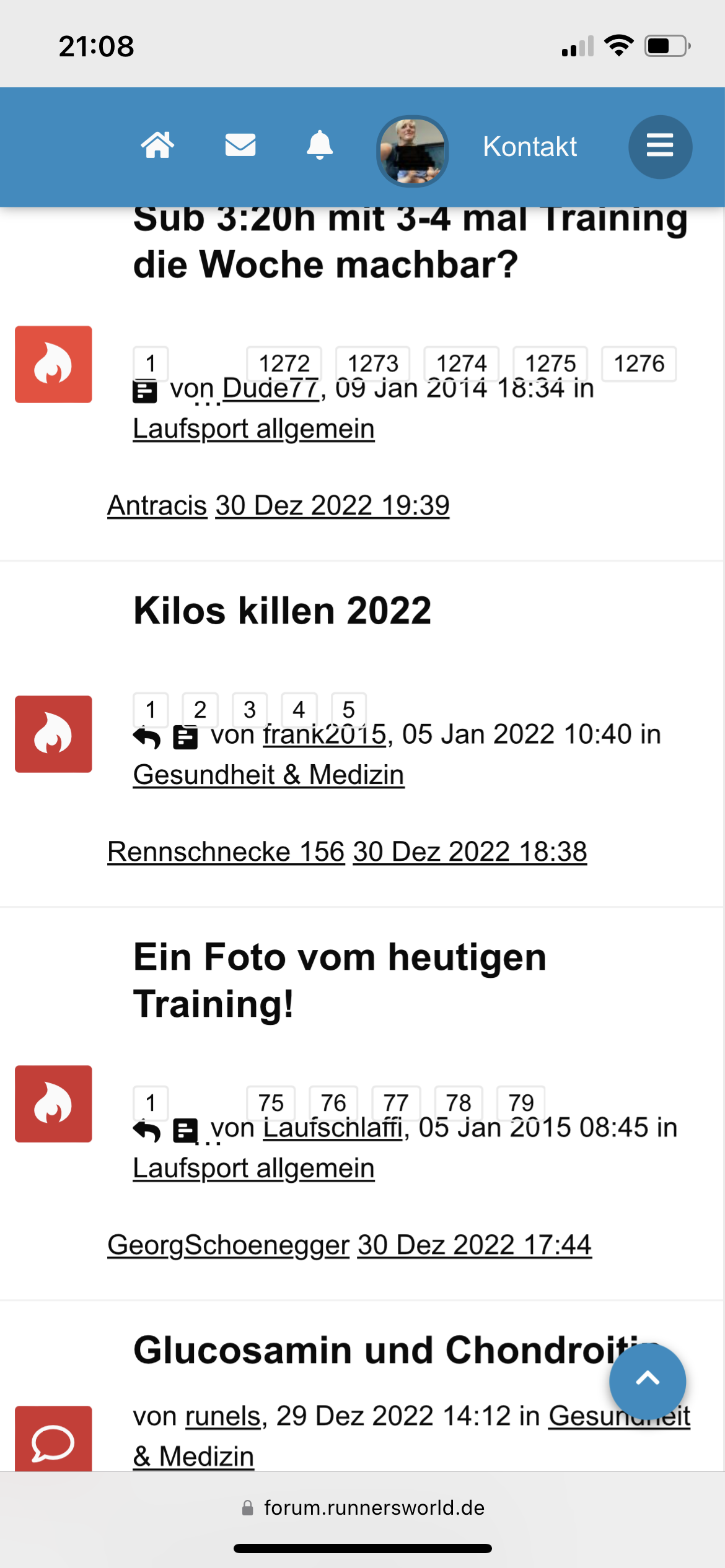Open last post by Antracis
Viewport: 725px width, 1568px height.
point(332,505)
